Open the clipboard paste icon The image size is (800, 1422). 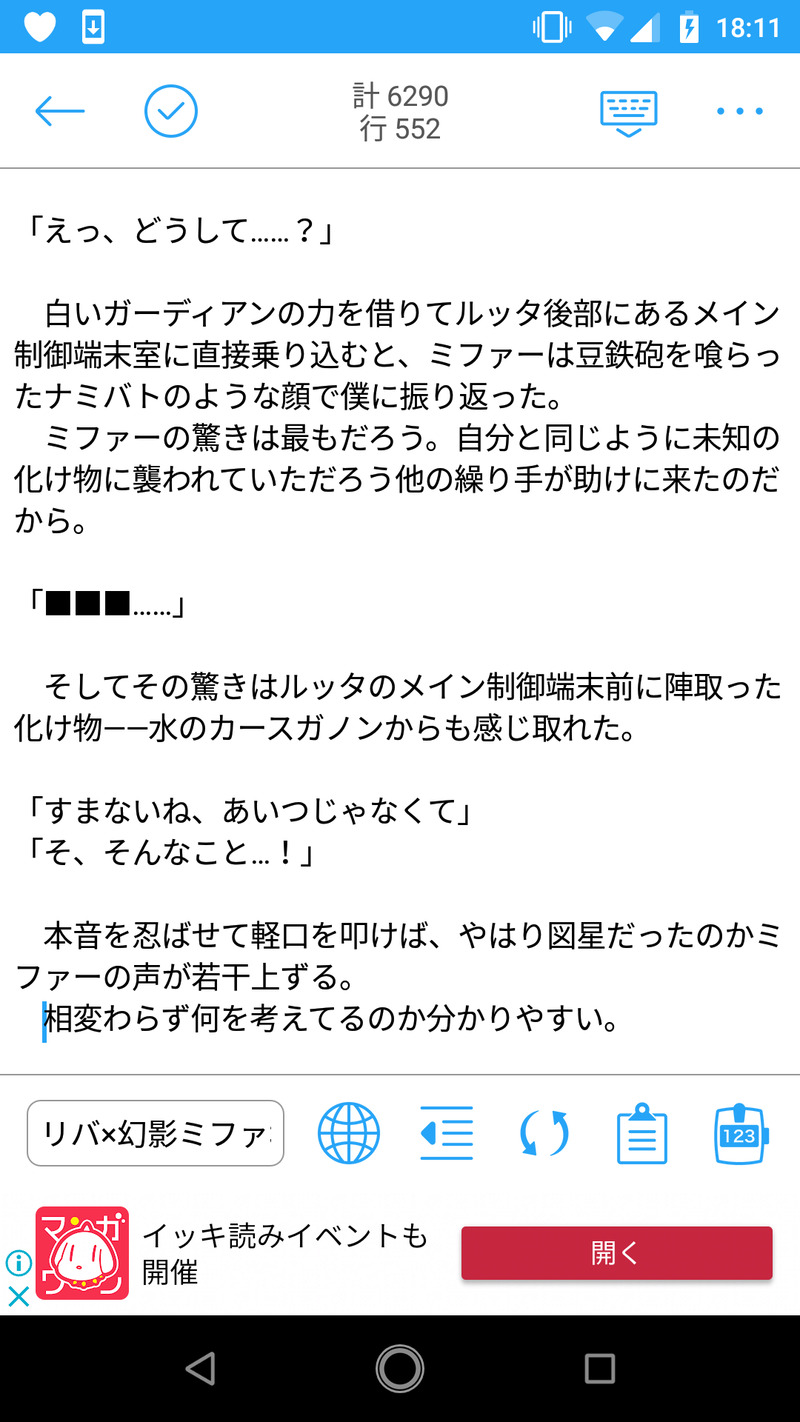click(x=642, y=1133)
